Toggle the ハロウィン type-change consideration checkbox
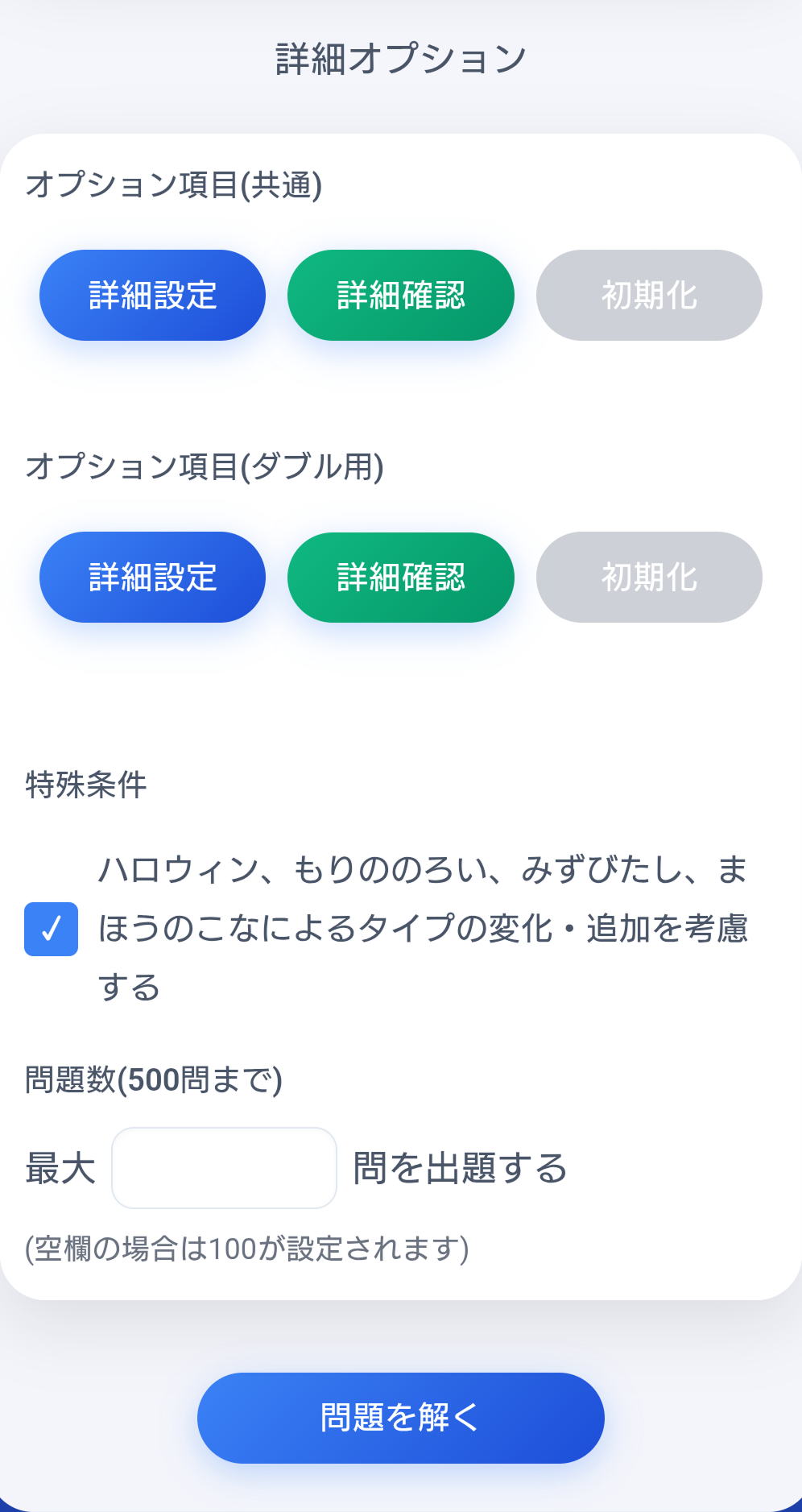This screenshot has height=1512, width=802. point(51,929)
